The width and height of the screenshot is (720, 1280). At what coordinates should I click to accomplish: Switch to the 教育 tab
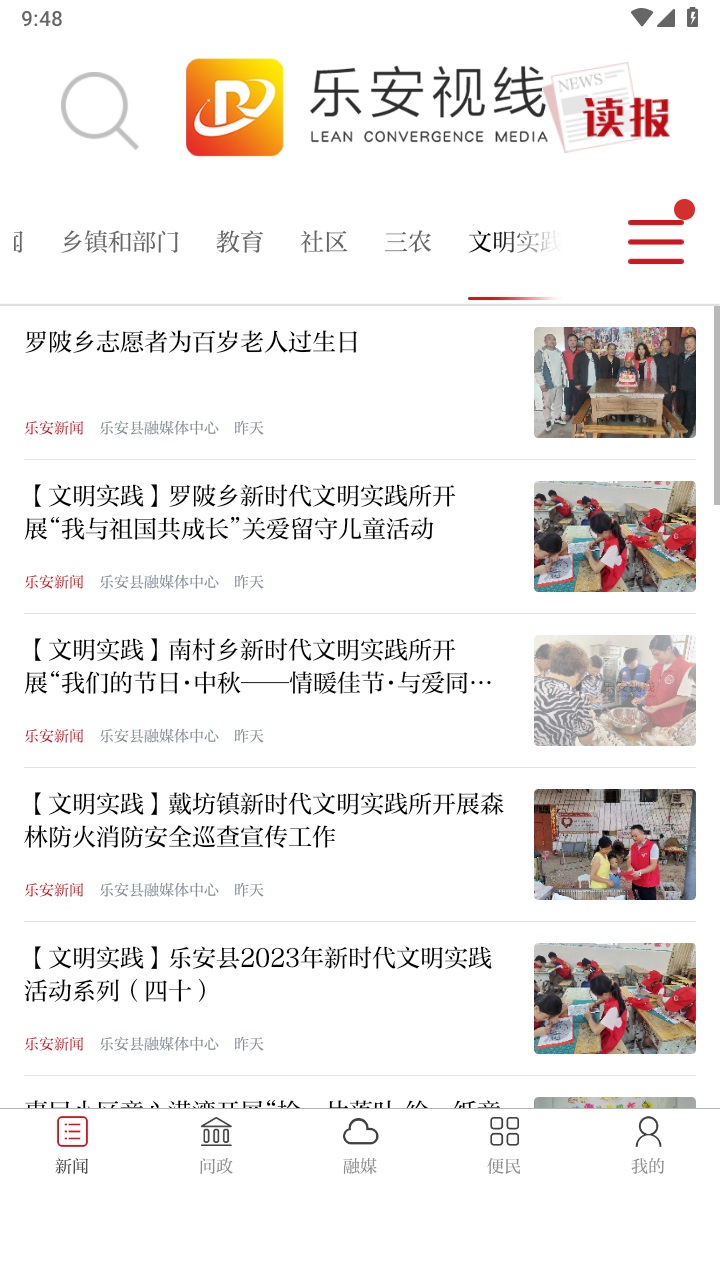point(240,241)
